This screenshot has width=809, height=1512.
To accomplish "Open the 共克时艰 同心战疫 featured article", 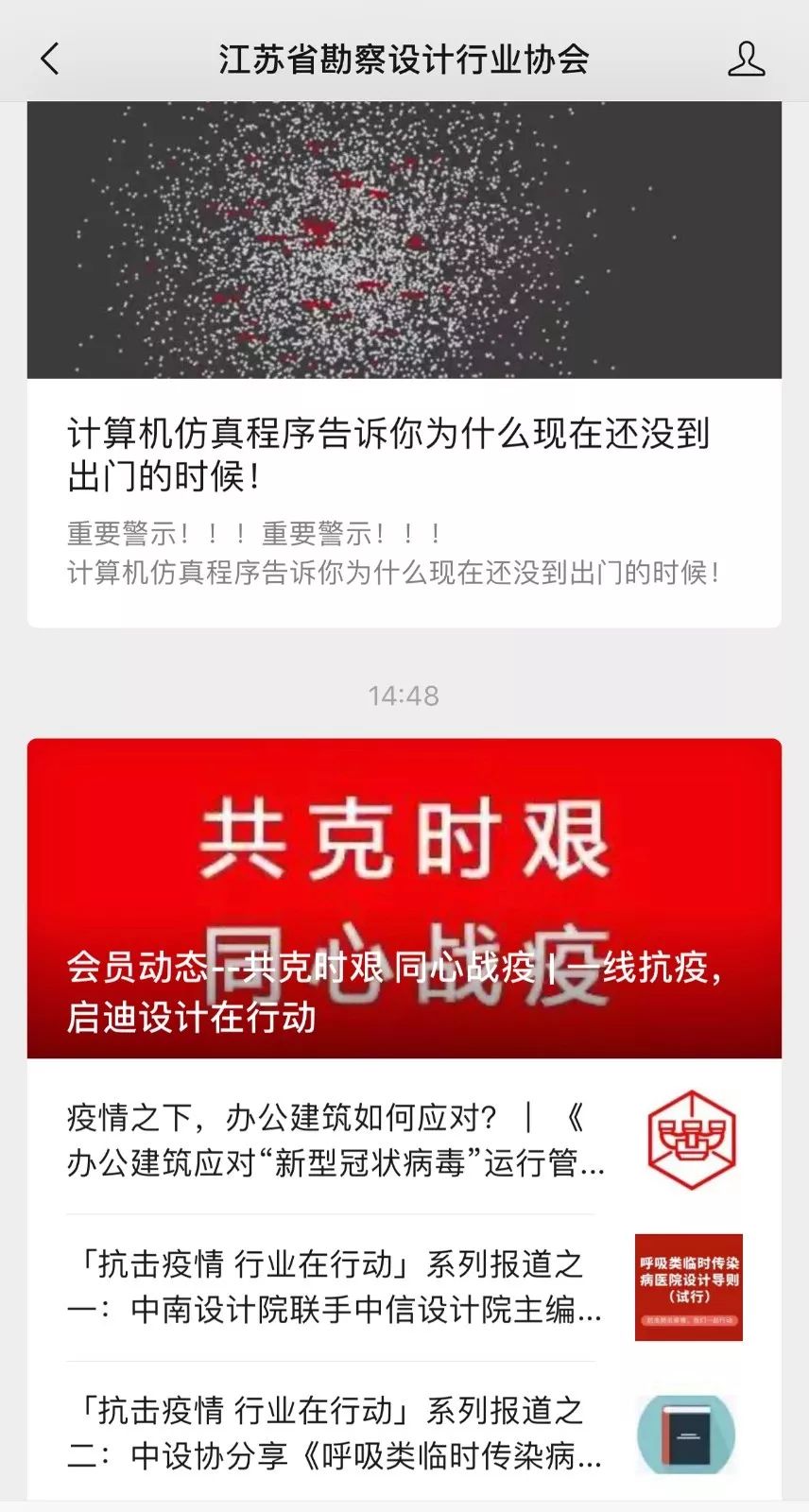I will (x=404, y=898).
